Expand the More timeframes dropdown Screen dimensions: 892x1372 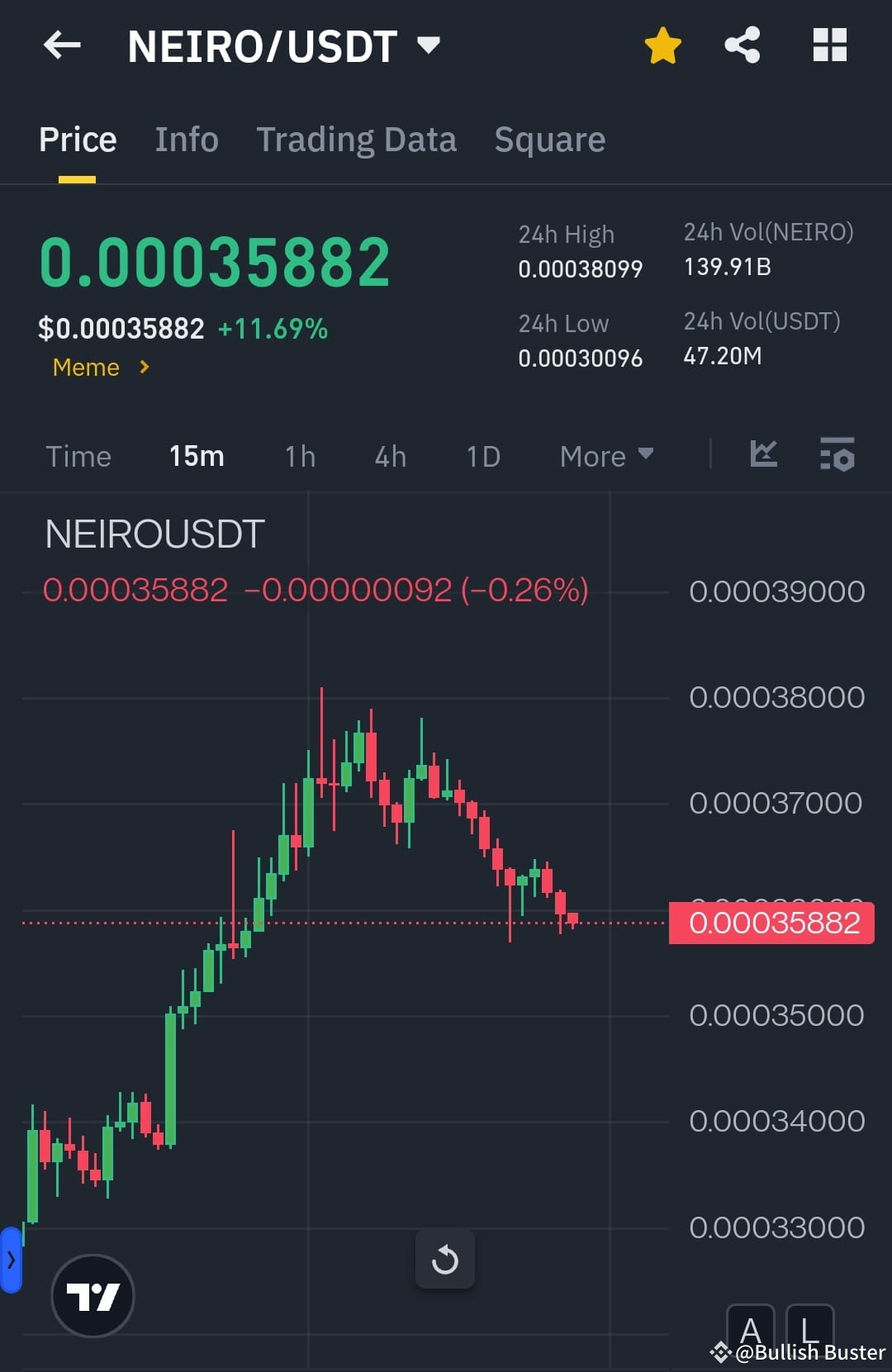pyautogui.click(x=606, y=455)
